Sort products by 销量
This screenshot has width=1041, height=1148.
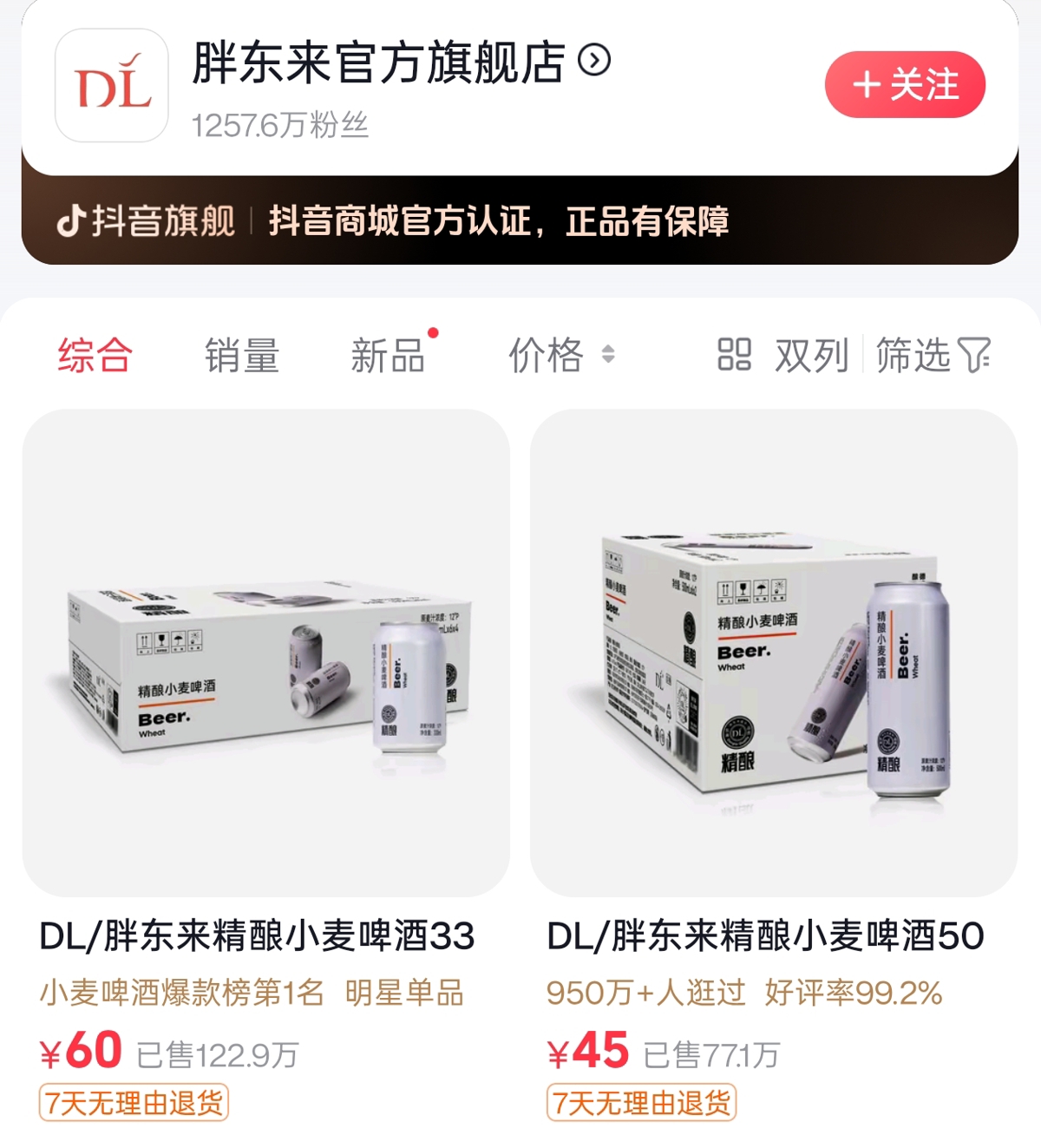242,356
